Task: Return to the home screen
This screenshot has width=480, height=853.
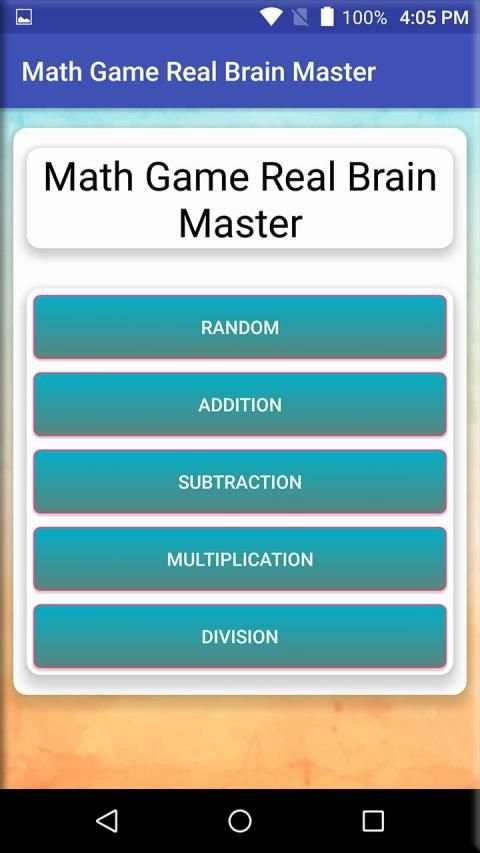Action: pos(240,820)
